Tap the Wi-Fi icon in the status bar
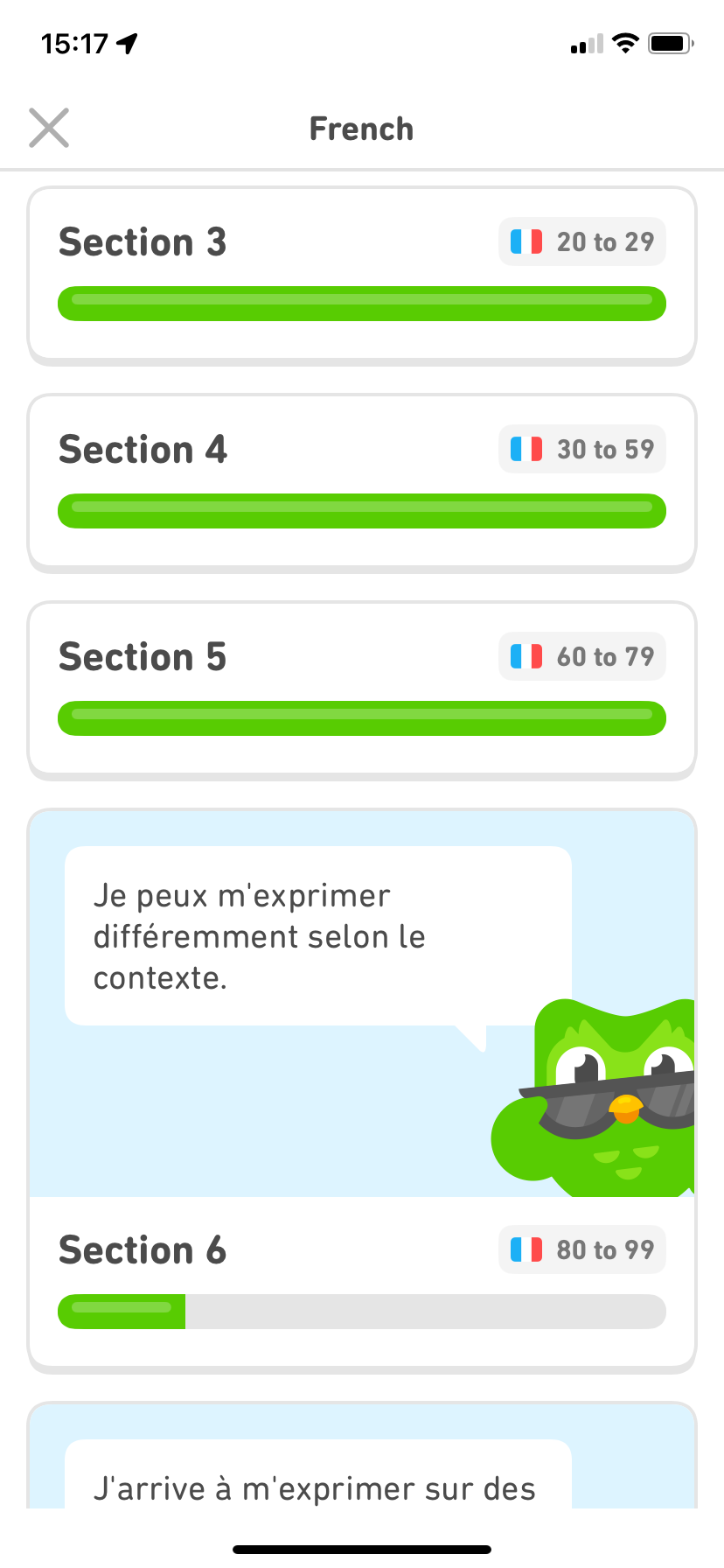This screenshot has height=1568, width=724. coord(626,44)
